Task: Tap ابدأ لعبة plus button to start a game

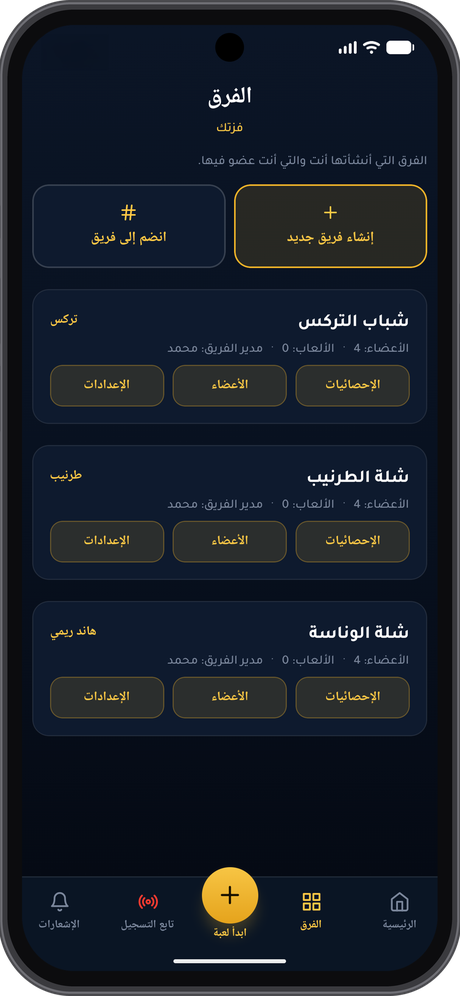Action: tap(230, 895)
